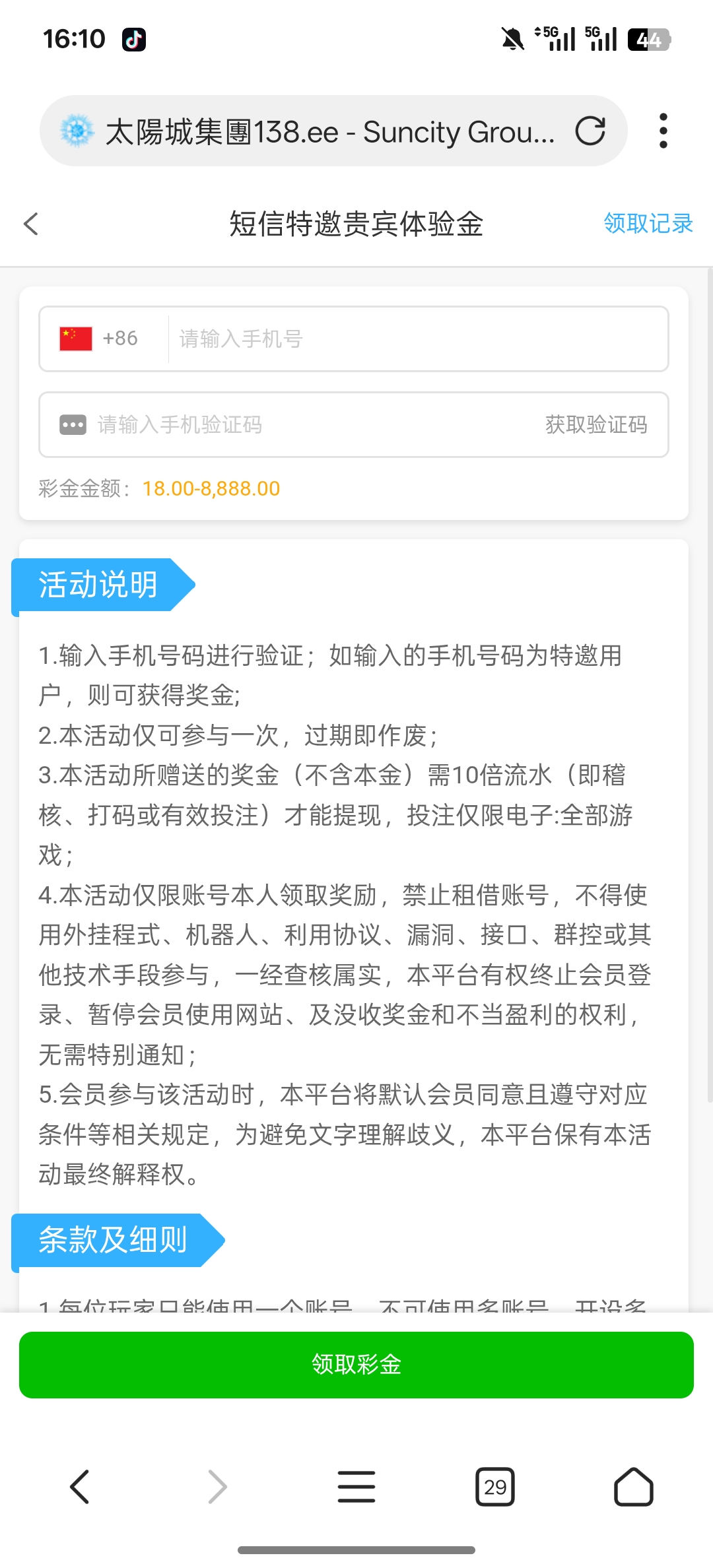
Task: Focus the 请输入手机验证码 code field
Action: [x=297, y=424]
